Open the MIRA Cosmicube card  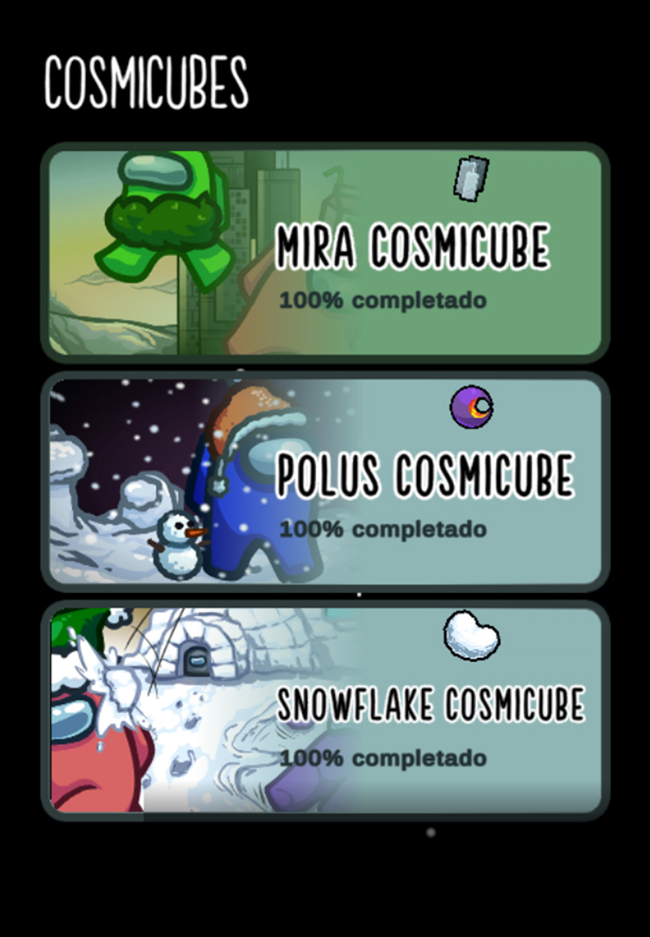point(325,253)
